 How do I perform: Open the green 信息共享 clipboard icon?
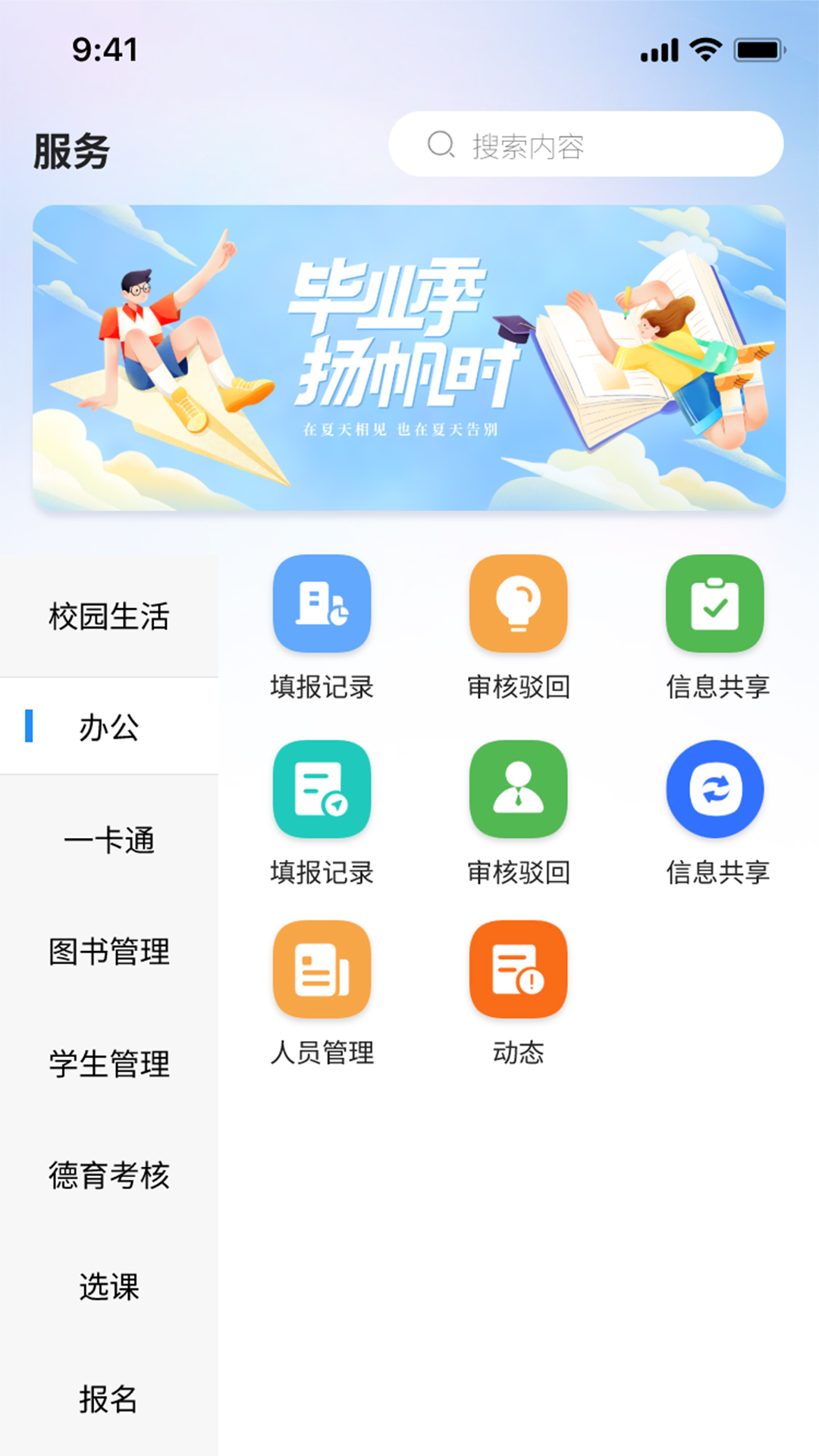click(x=714, y=604)
